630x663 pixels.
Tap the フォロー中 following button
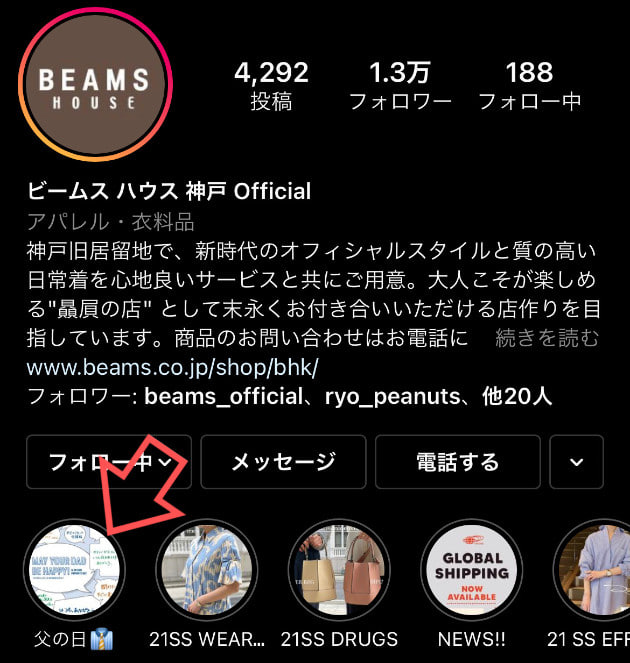(109, 461)
